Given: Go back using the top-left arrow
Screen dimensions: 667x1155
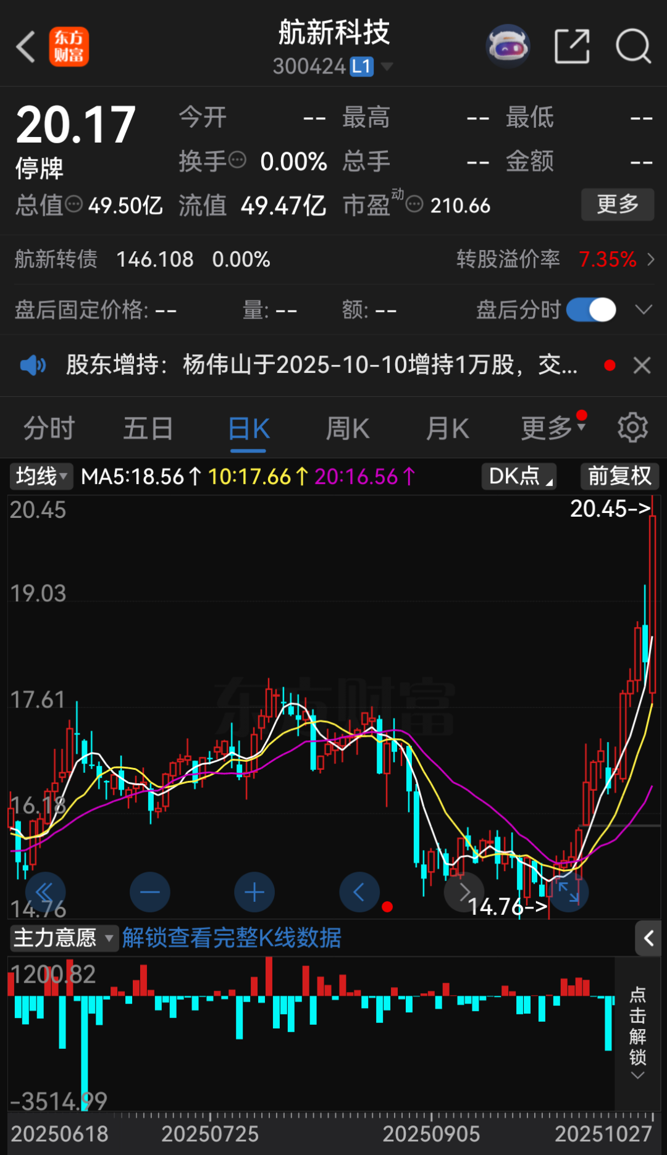Looking at the screenshot, I should [x=27, y=46].
